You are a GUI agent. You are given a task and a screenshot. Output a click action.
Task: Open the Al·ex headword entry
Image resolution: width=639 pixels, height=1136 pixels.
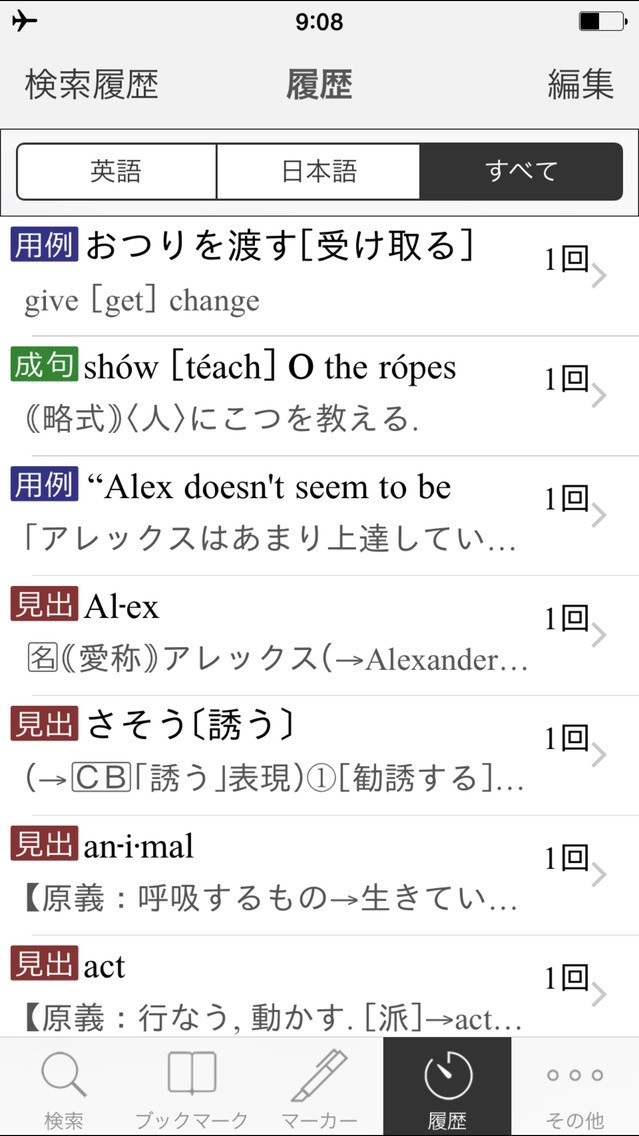click(x=300, y=635)
